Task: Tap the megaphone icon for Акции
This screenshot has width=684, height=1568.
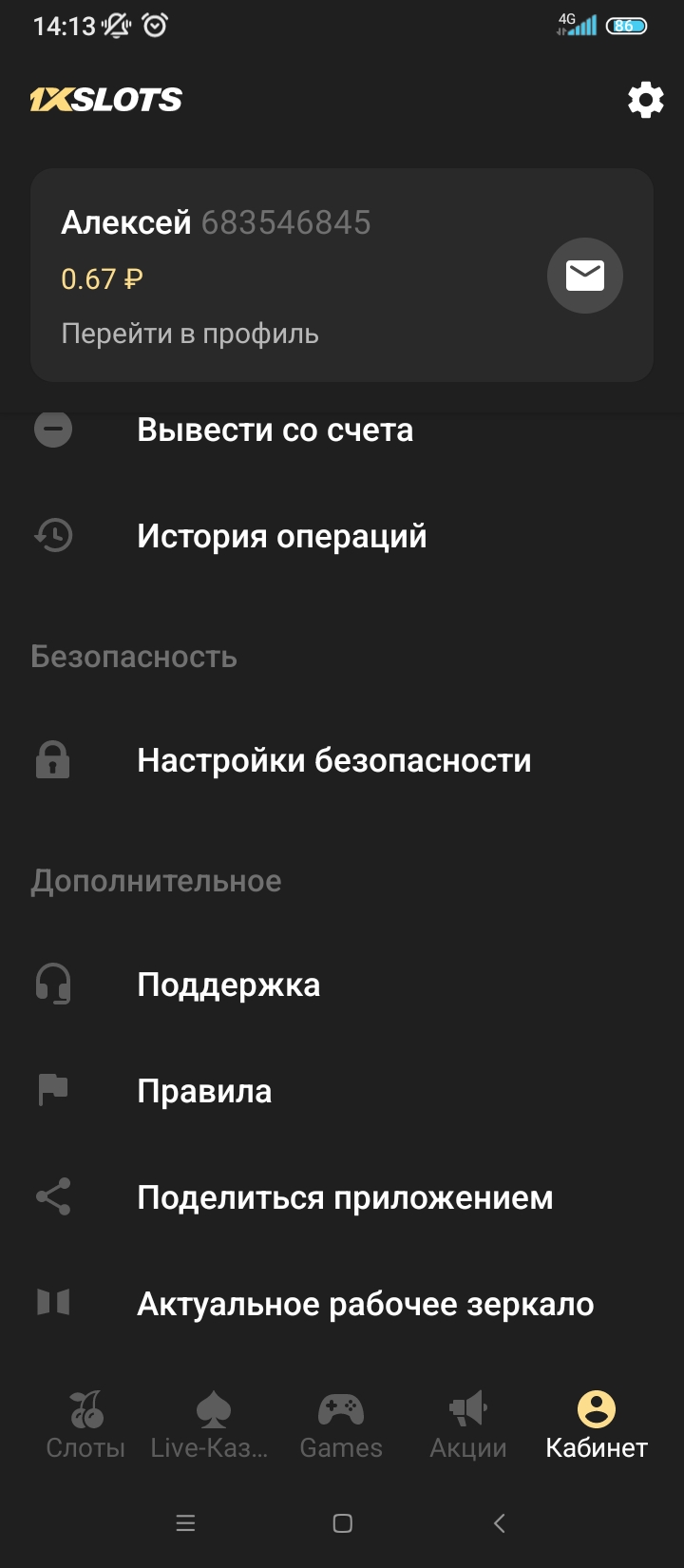Action: [x=467, y=1410]
